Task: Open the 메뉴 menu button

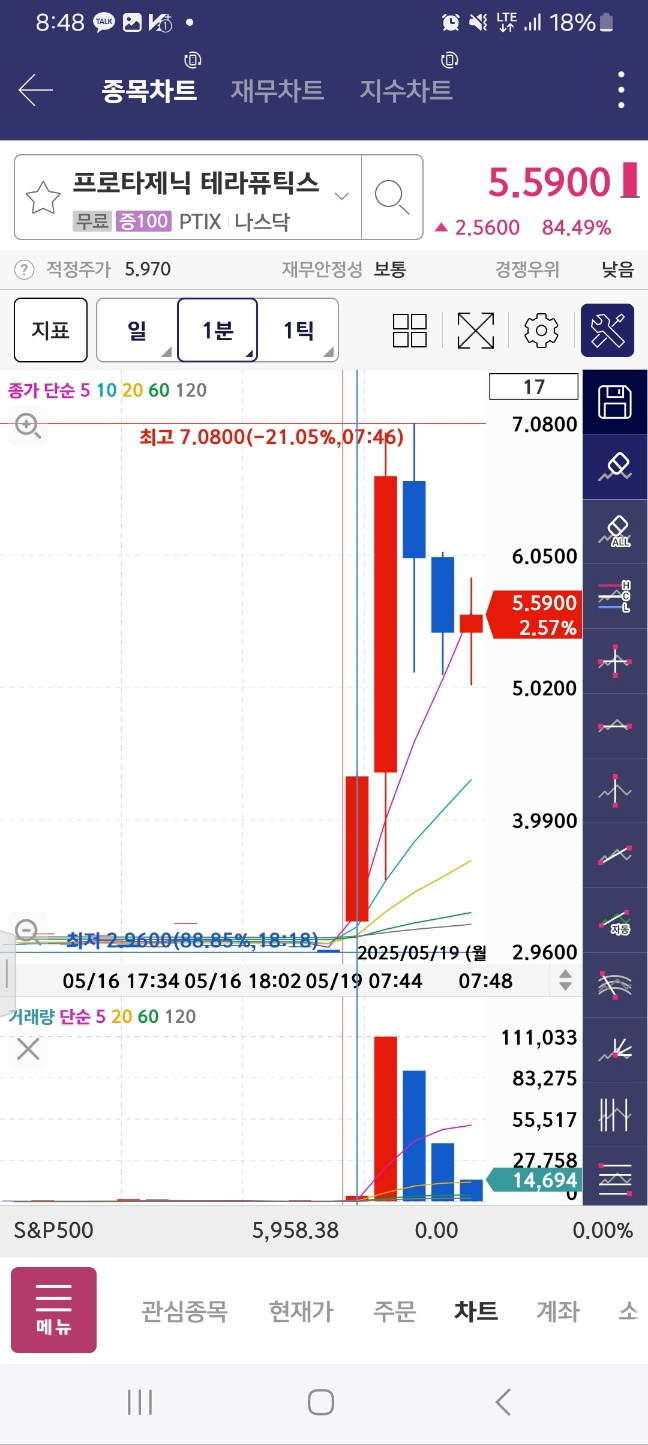Action: coord(54,1310)
